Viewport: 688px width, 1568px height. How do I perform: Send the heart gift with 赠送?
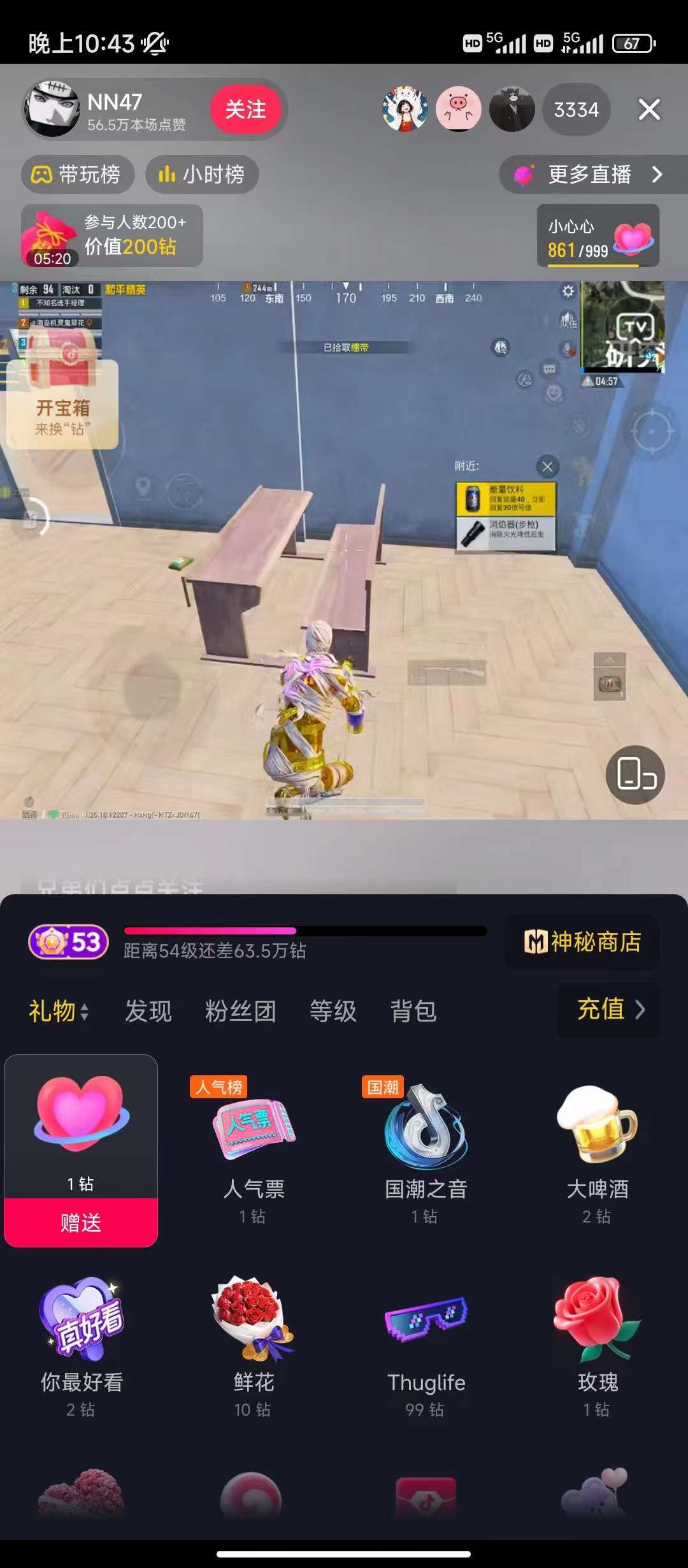coord(81,1222)
